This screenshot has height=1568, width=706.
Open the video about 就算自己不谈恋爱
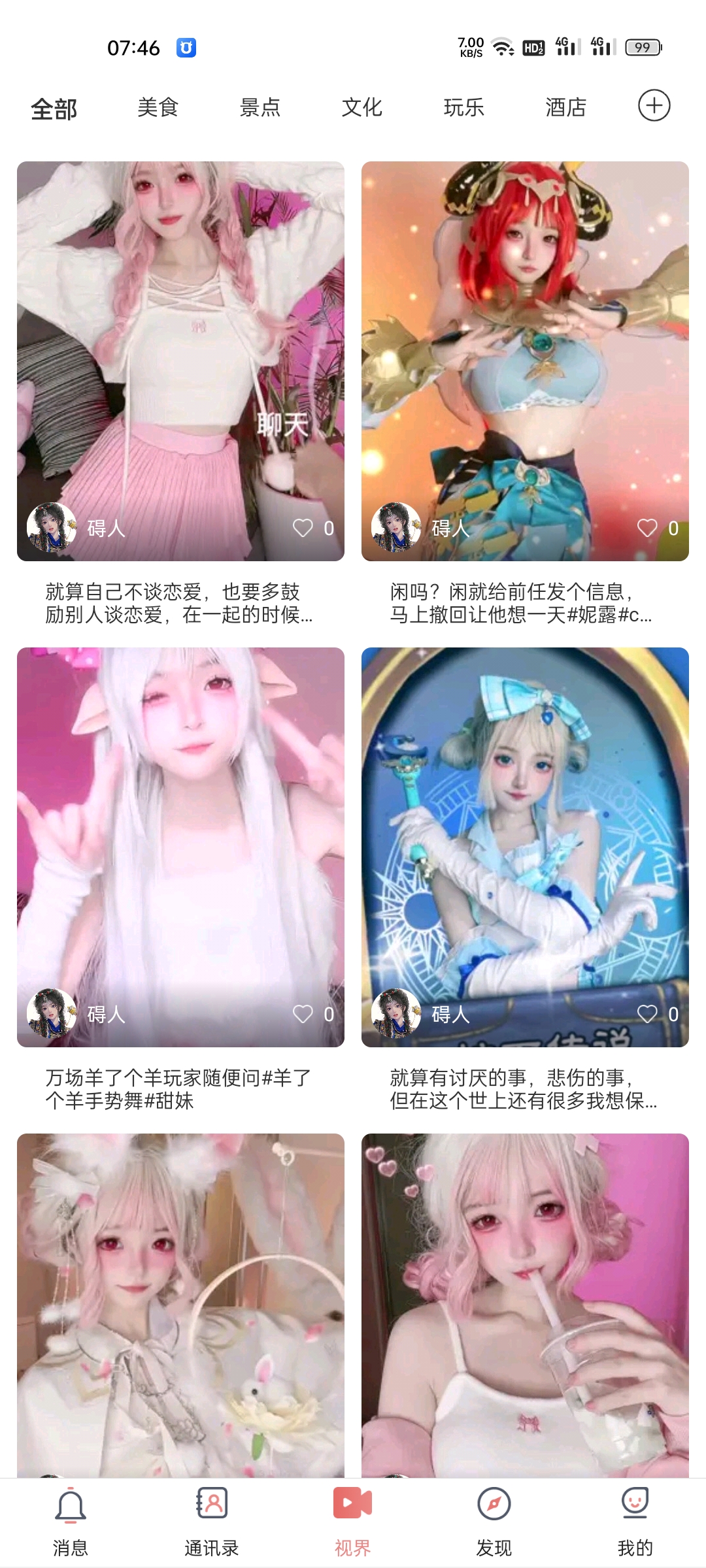180,340
